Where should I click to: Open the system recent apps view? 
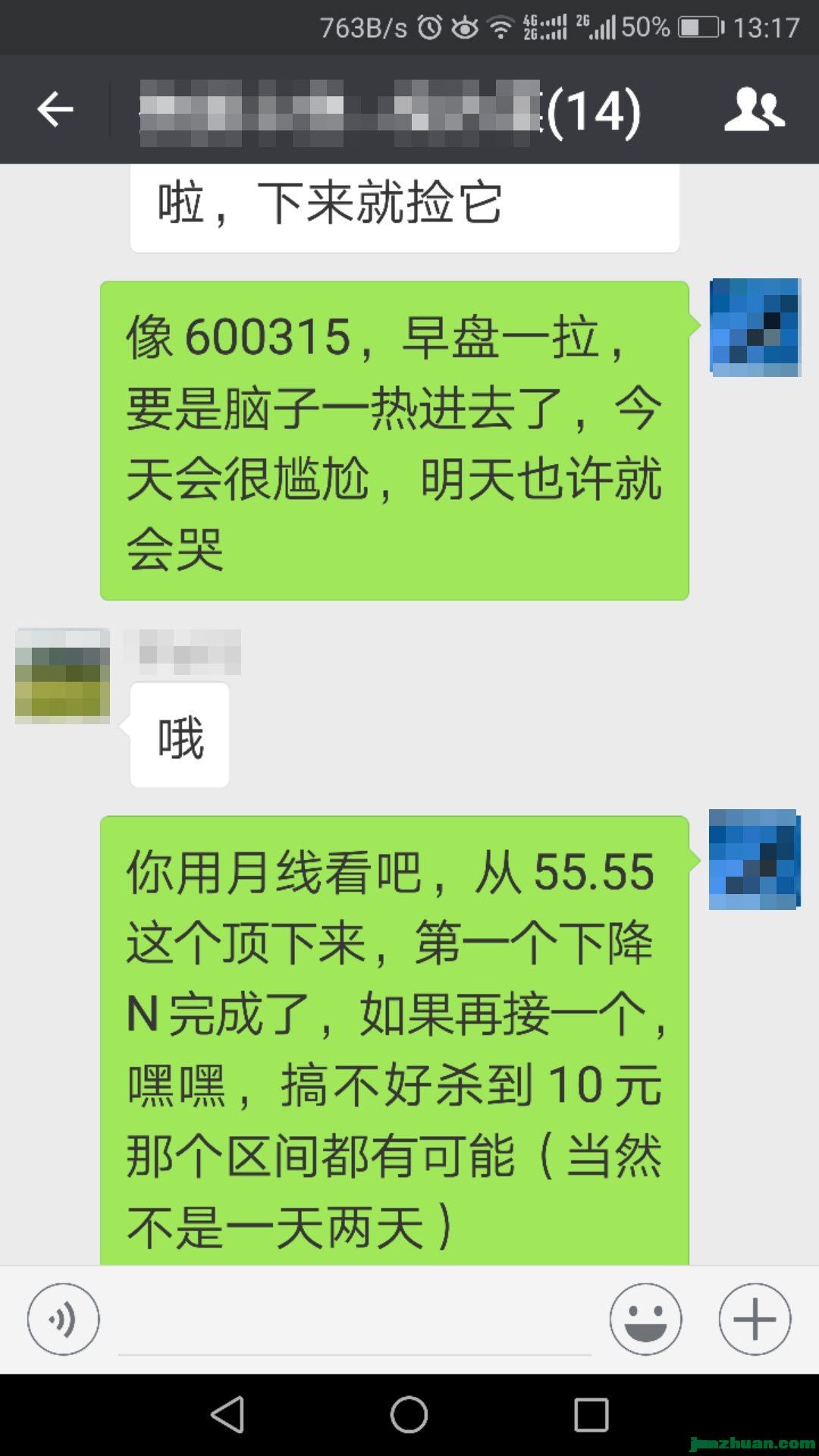pyautogui.click(x=591, y=1415)
